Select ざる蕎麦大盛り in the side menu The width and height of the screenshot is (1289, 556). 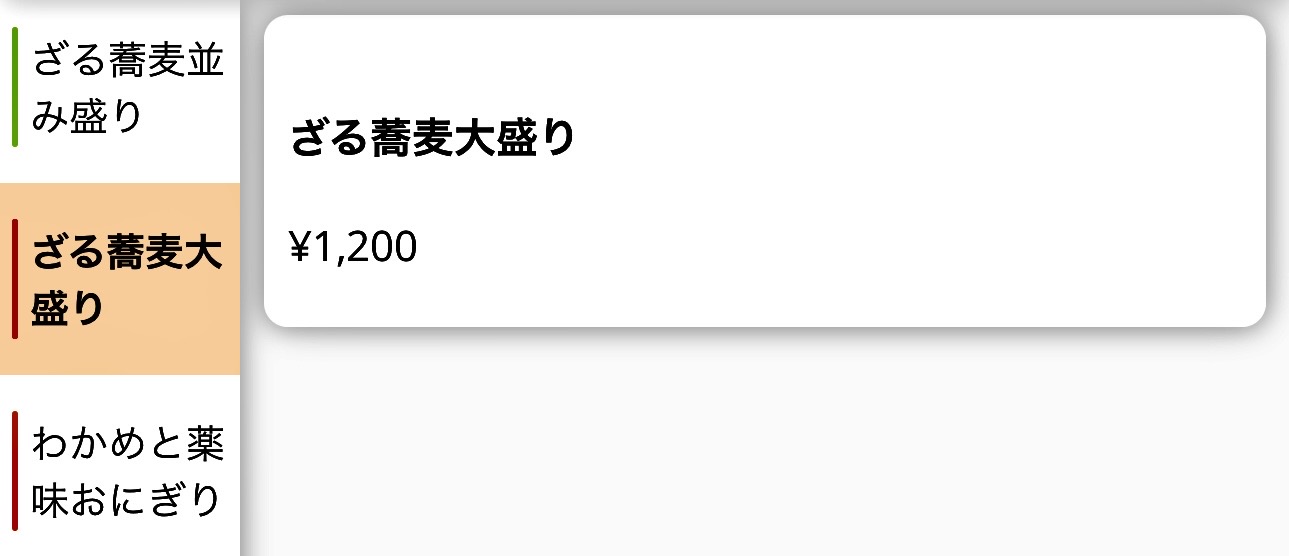125,280
